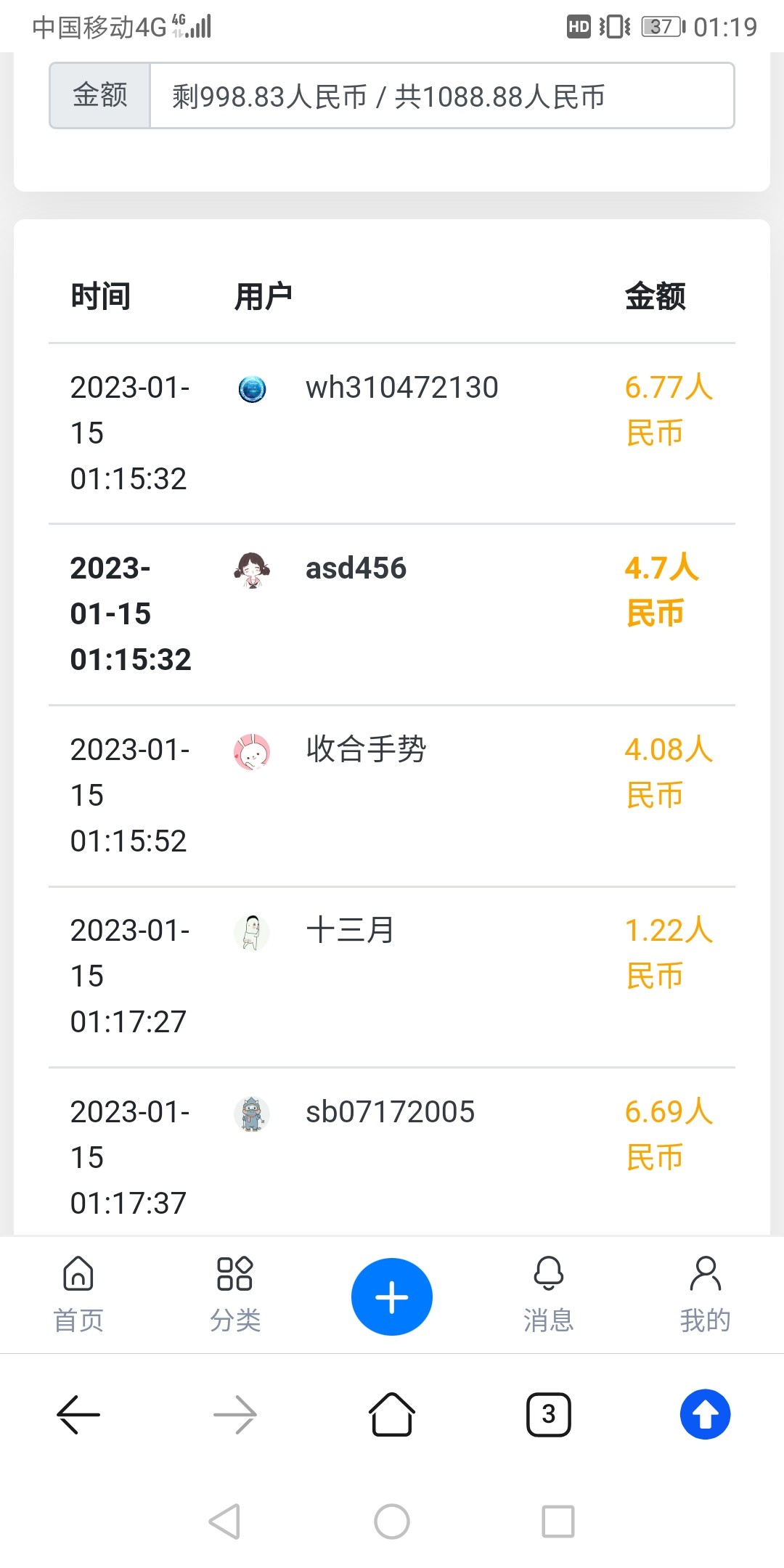Select the 时间 column header
This screenshot has height=1568, width=784.
[x=100, y=295]
